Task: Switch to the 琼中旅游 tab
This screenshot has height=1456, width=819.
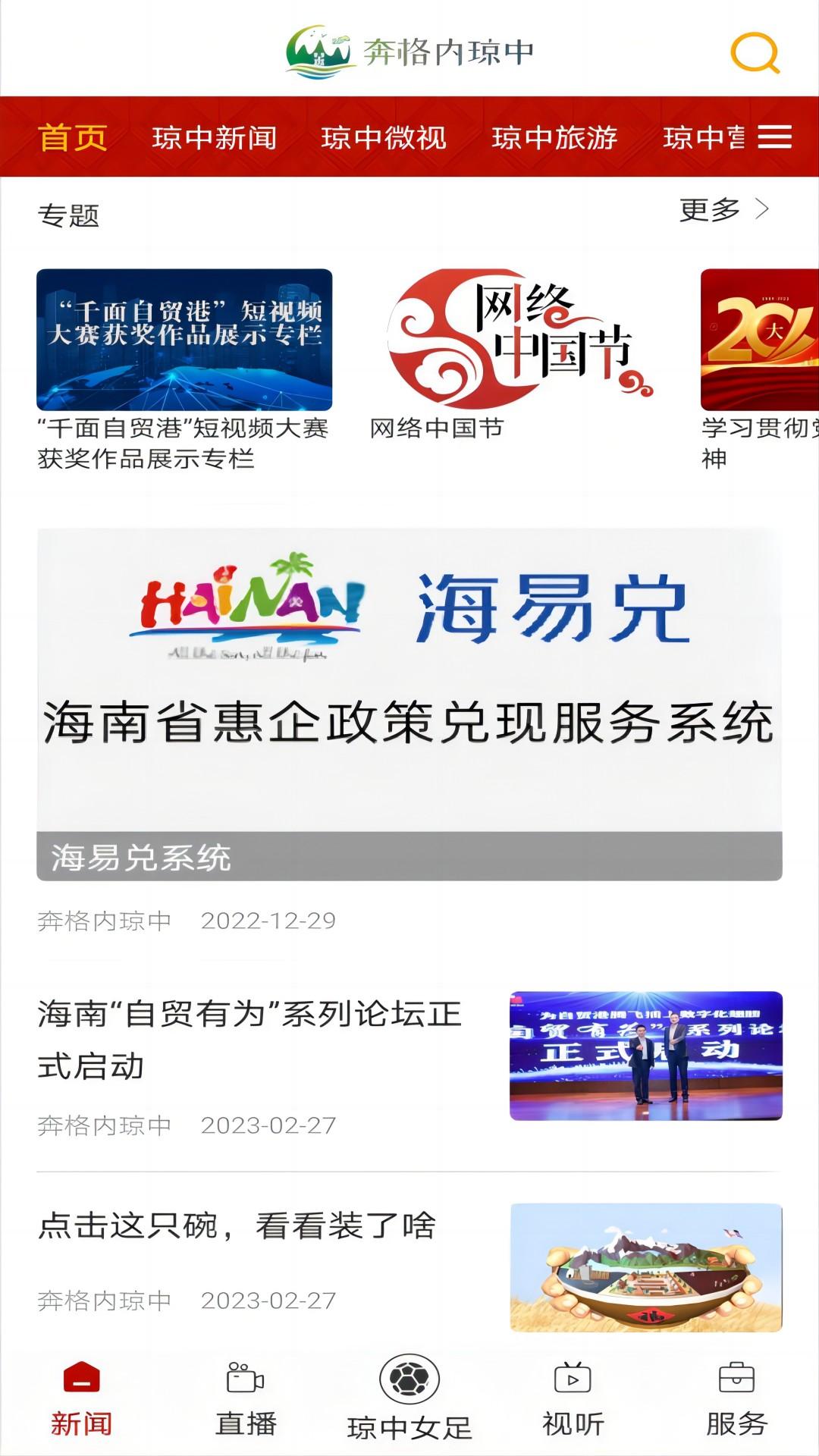Action: tap(554, 138)
